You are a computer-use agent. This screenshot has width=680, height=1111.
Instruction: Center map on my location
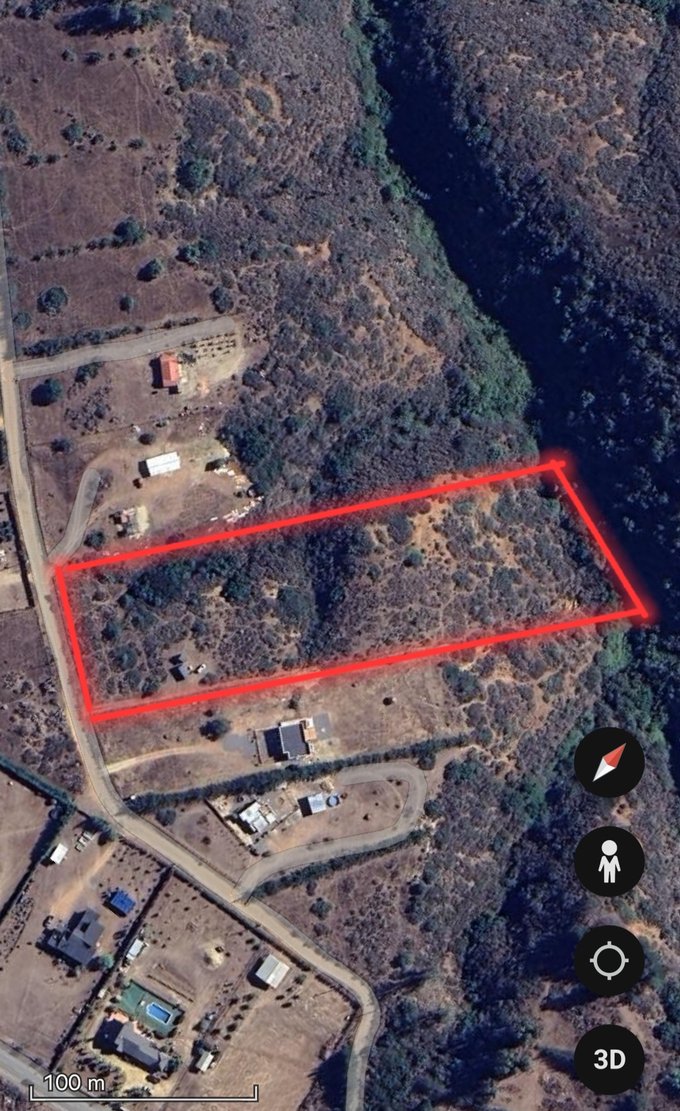609,961
